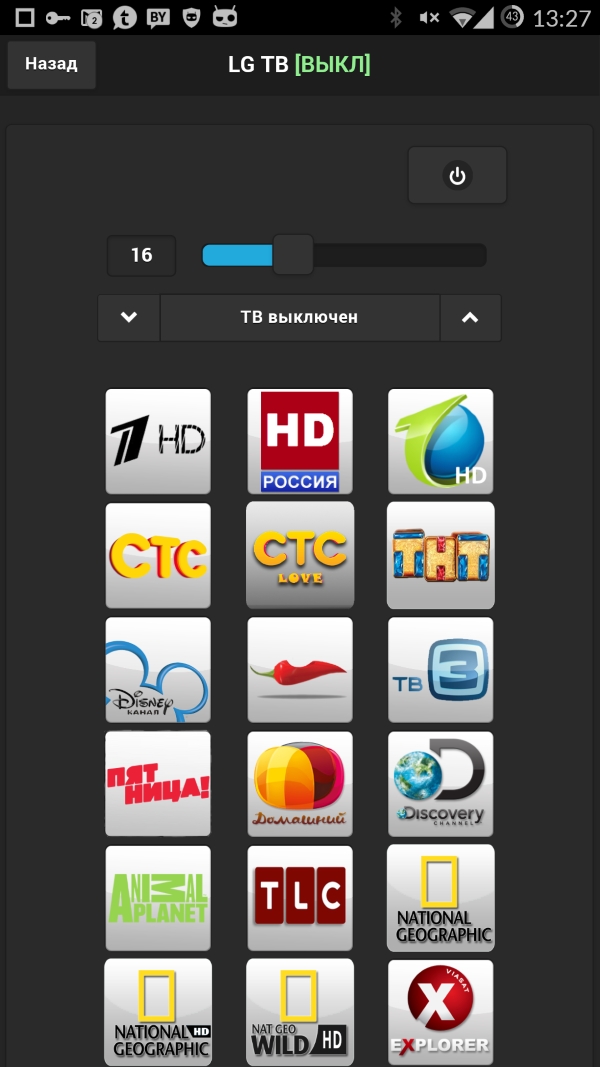Screen dimensions: 600x1067
Task: Switch to the Discovery Channel
Action: [x=441, y=783]
